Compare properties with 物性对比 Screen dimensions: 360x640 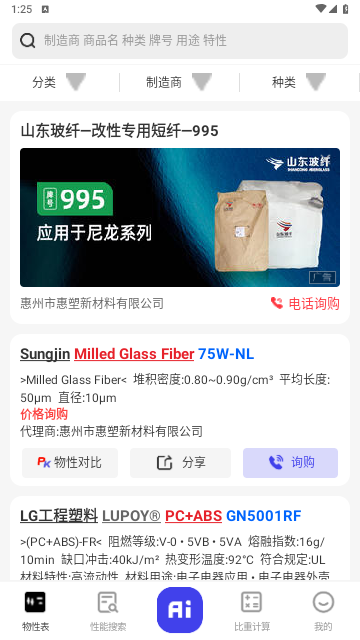70,463
